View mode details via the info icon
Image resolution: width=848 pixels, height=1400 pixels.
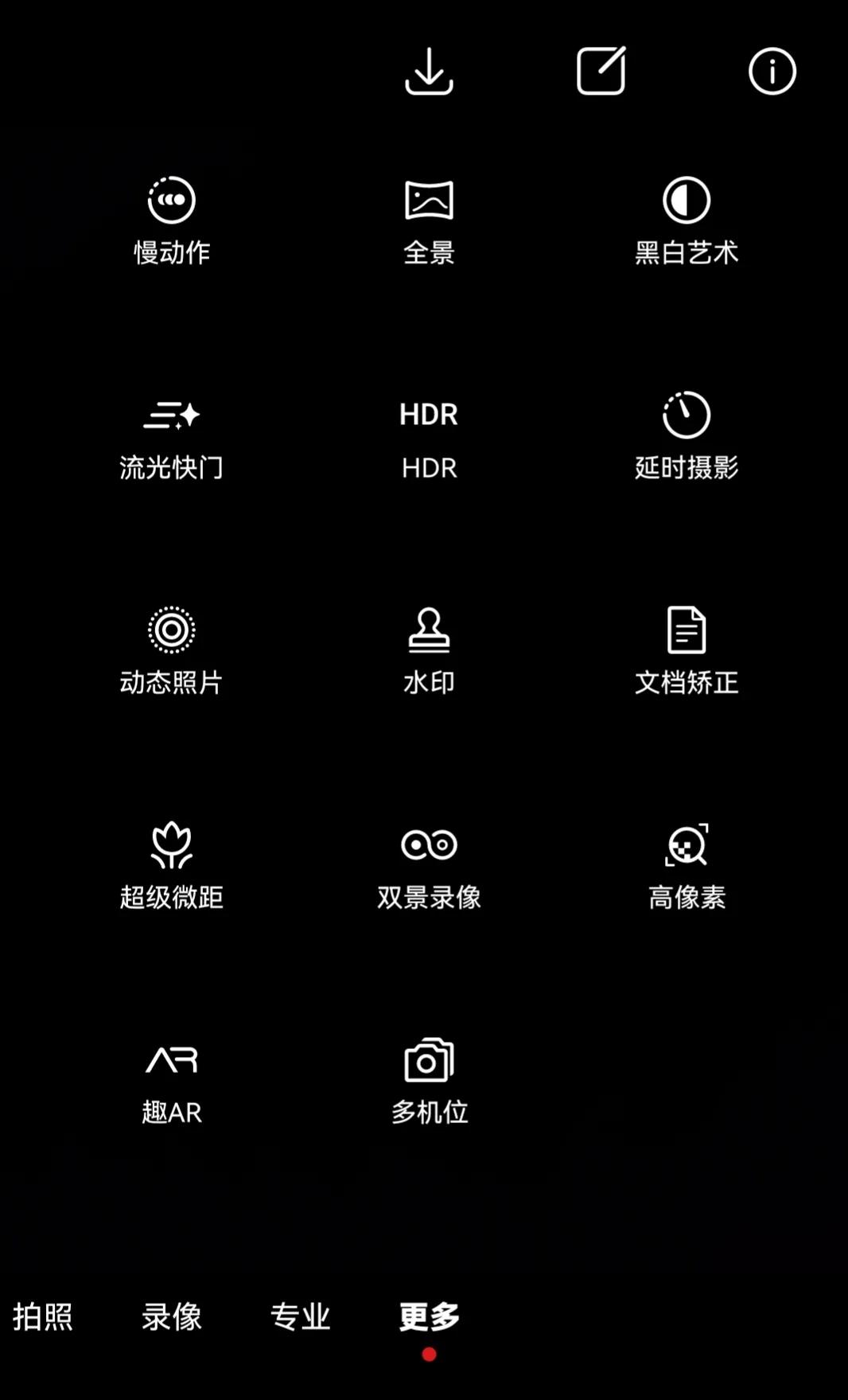point(771,72)
